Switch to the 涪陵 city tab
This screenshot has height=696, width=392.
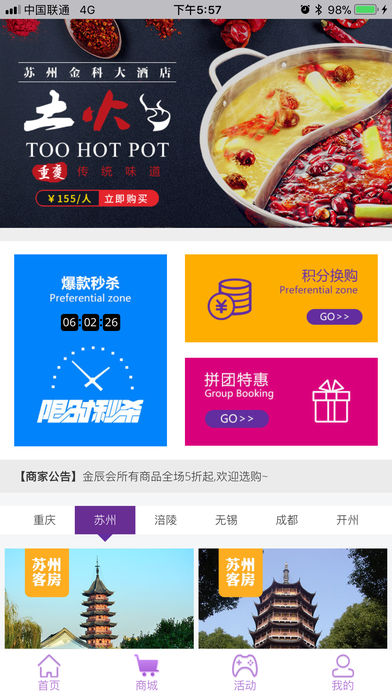click(x=166, y=520)
